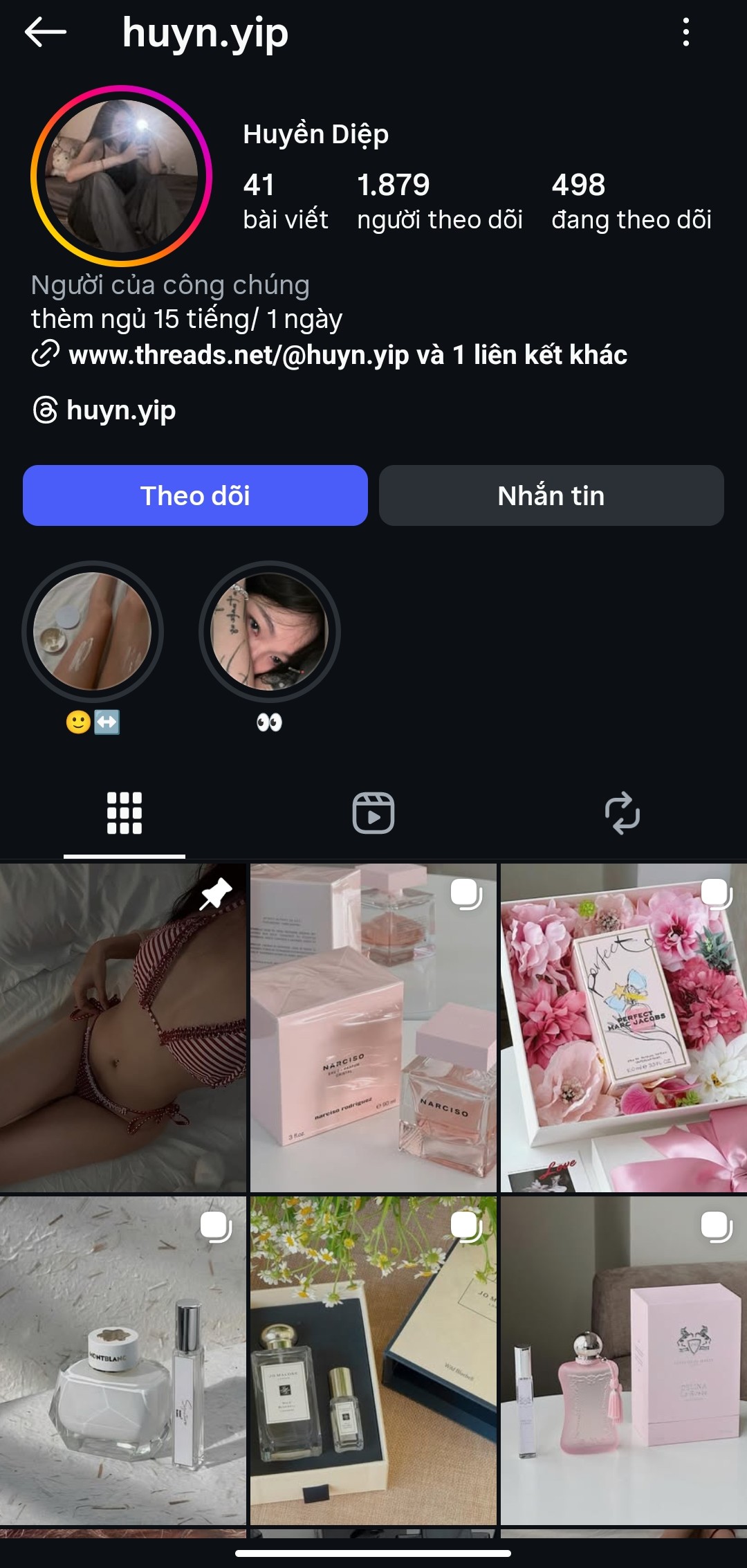747x1568 pixels.
Task: Switch to the posts grid tab
Action: (124, 813)
